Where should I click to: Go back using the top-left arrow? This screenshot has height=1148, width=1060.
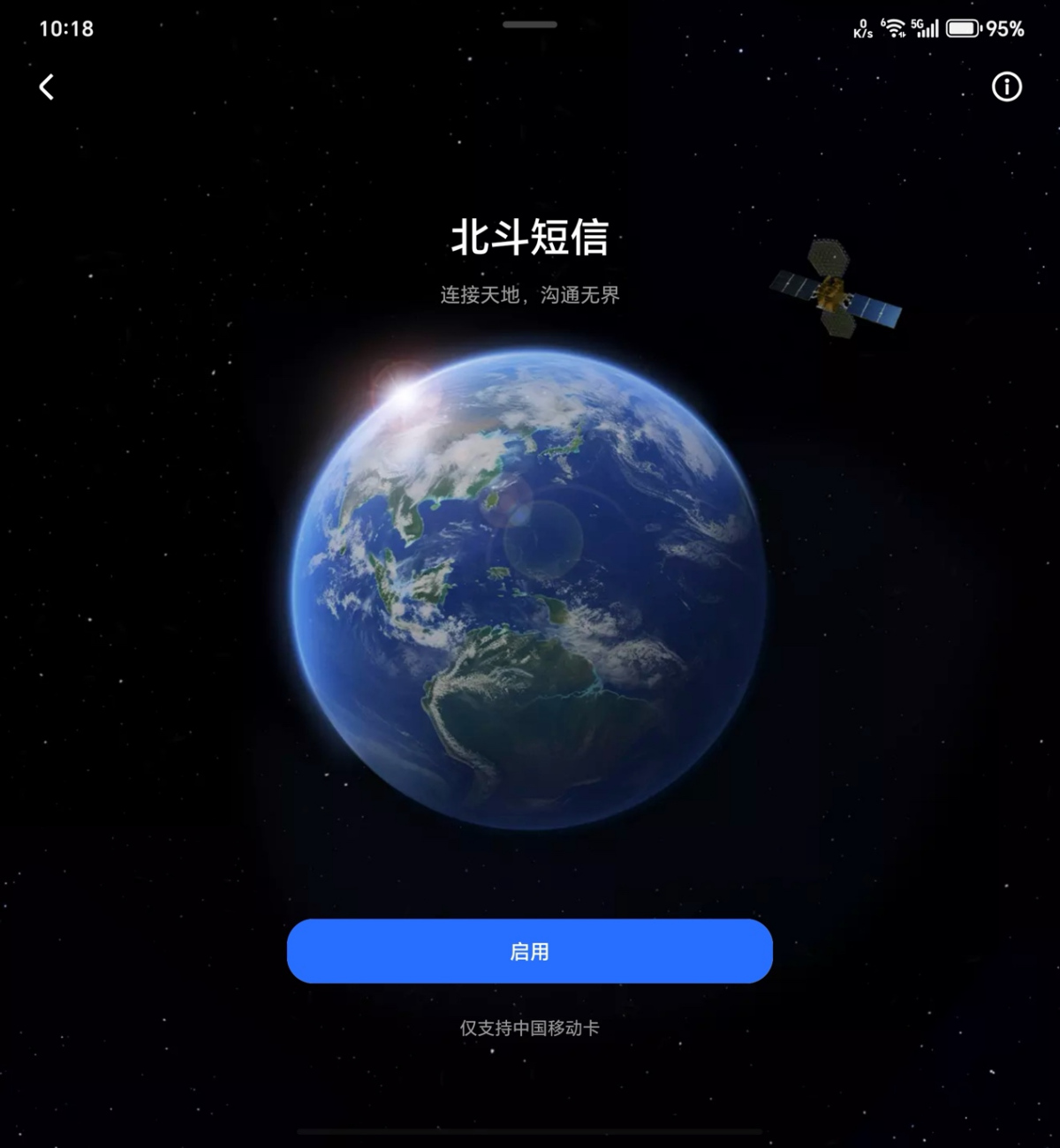tap(47, 87)
